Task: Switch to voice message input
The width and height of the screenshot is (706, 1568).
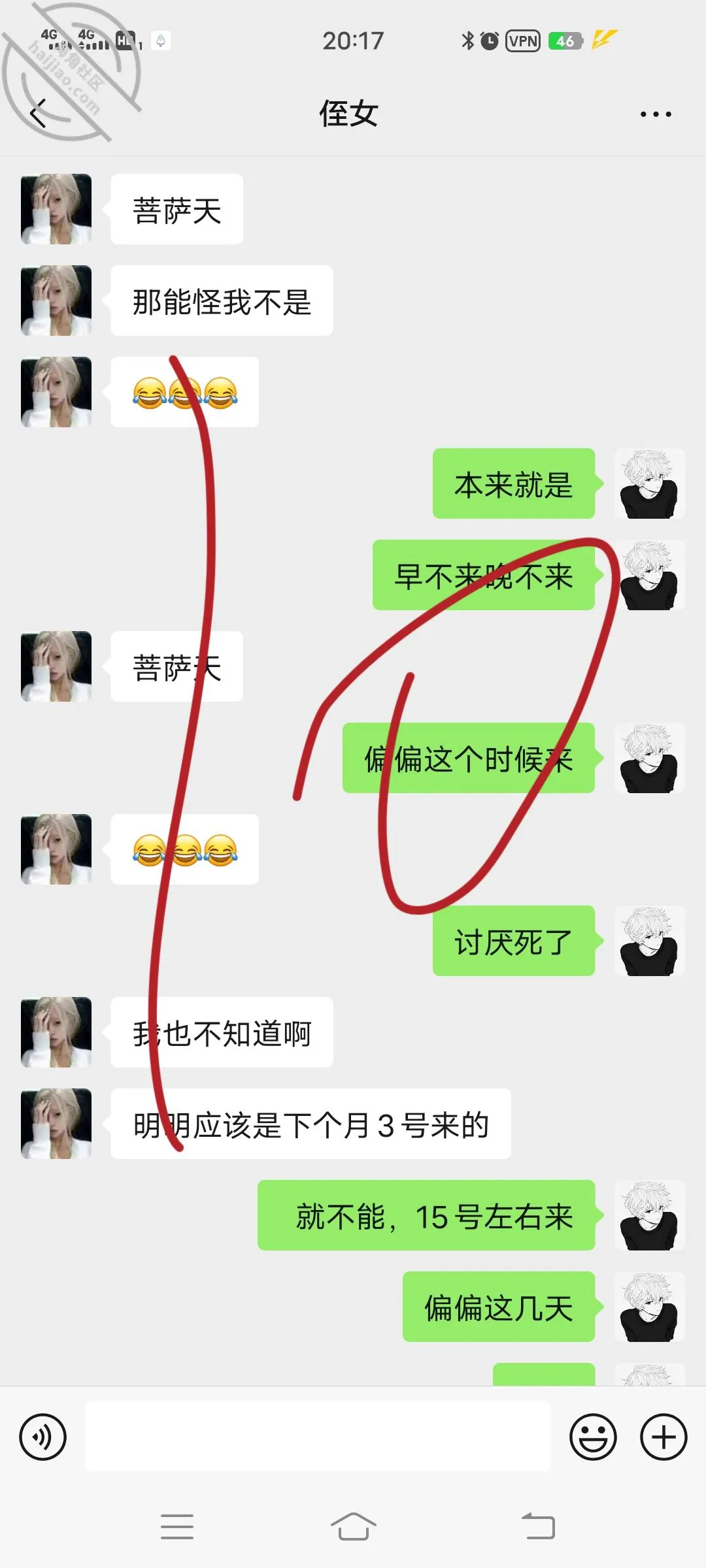Action: coord(43,1437)
